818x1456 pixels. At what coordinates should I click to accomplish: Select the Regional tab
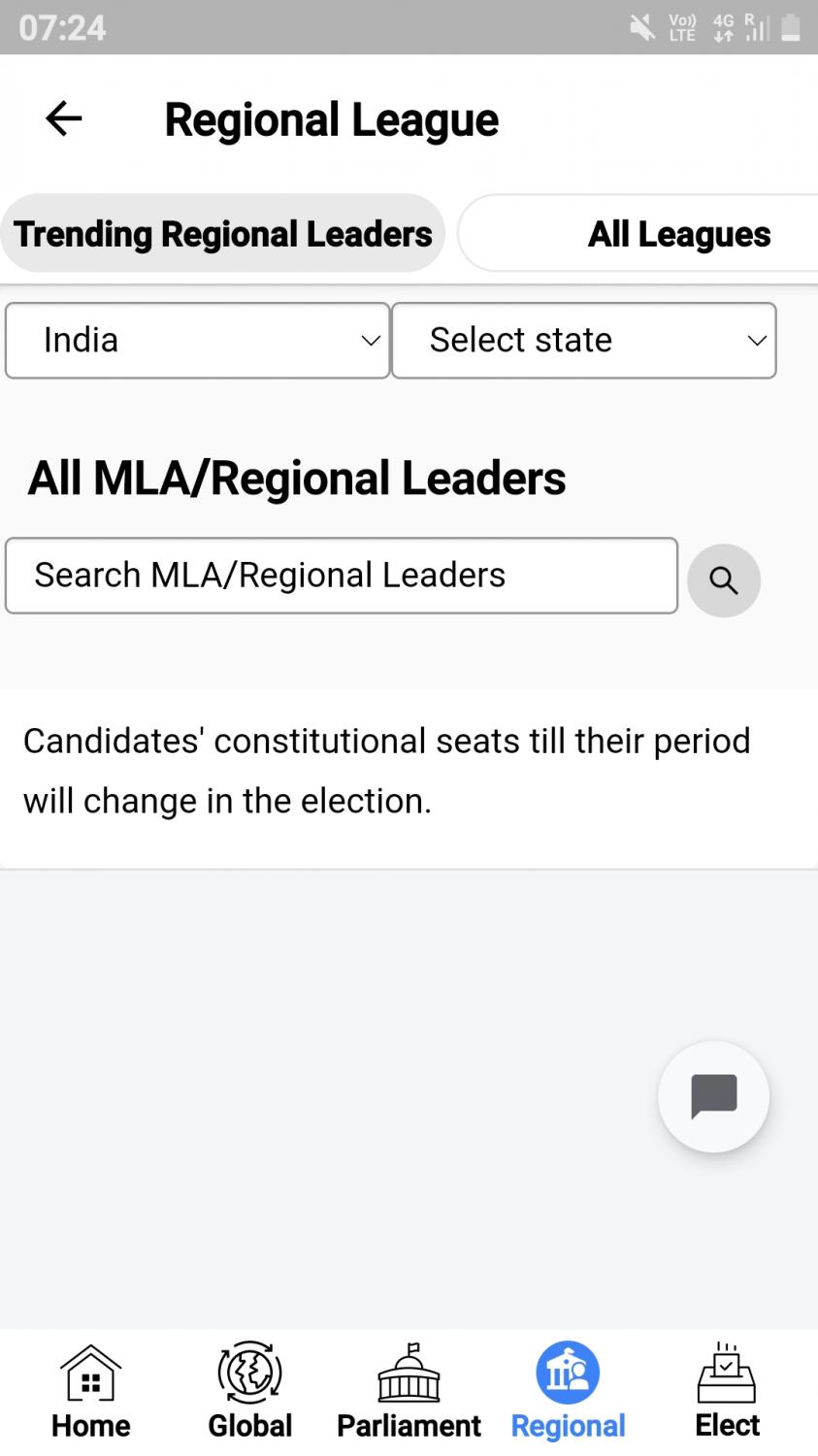[569, 1392]
